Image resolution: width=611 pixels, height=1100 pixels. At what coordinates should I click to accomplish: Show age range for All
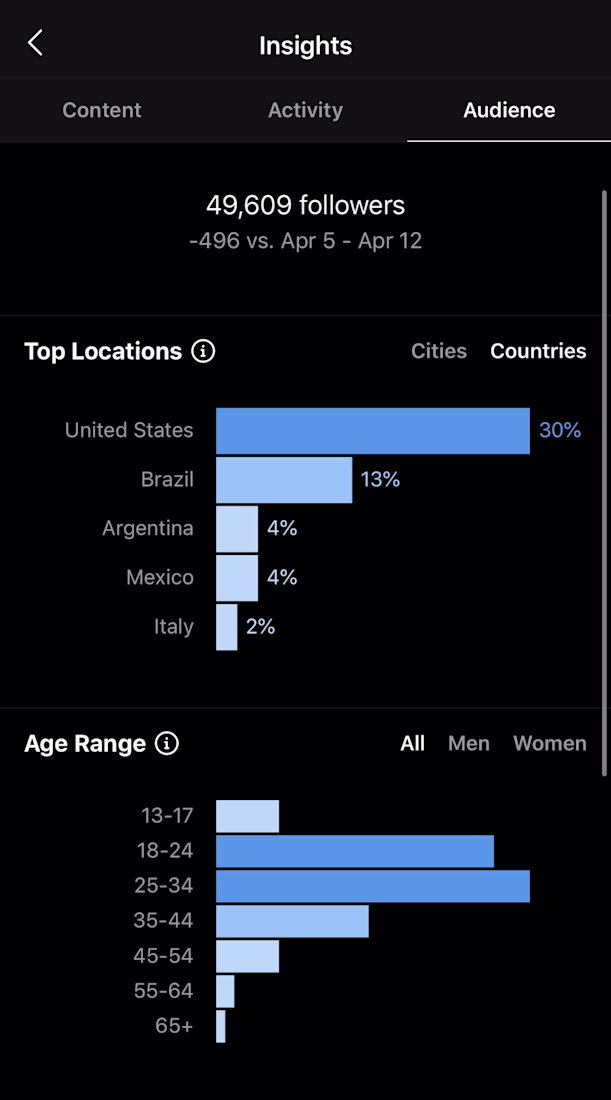point(412,744)
